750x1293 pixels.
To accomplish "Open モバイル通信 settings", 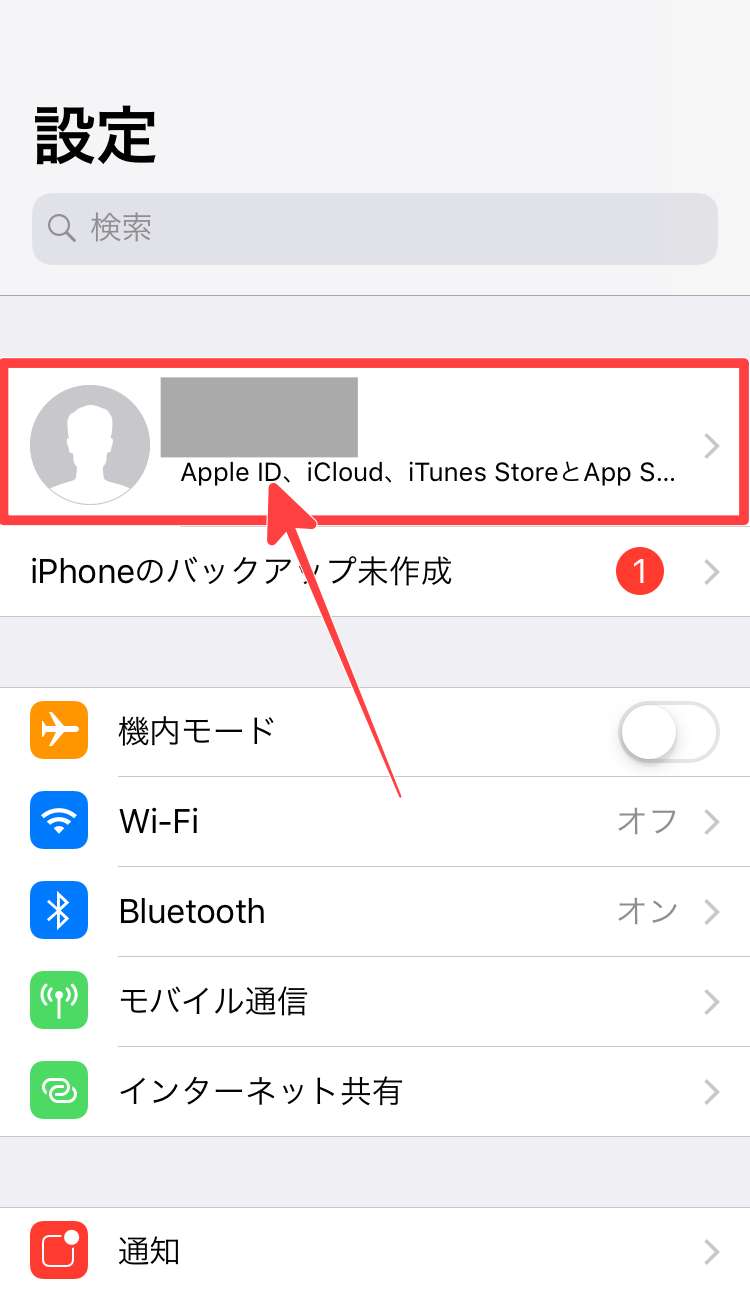I will (374, 1002).
